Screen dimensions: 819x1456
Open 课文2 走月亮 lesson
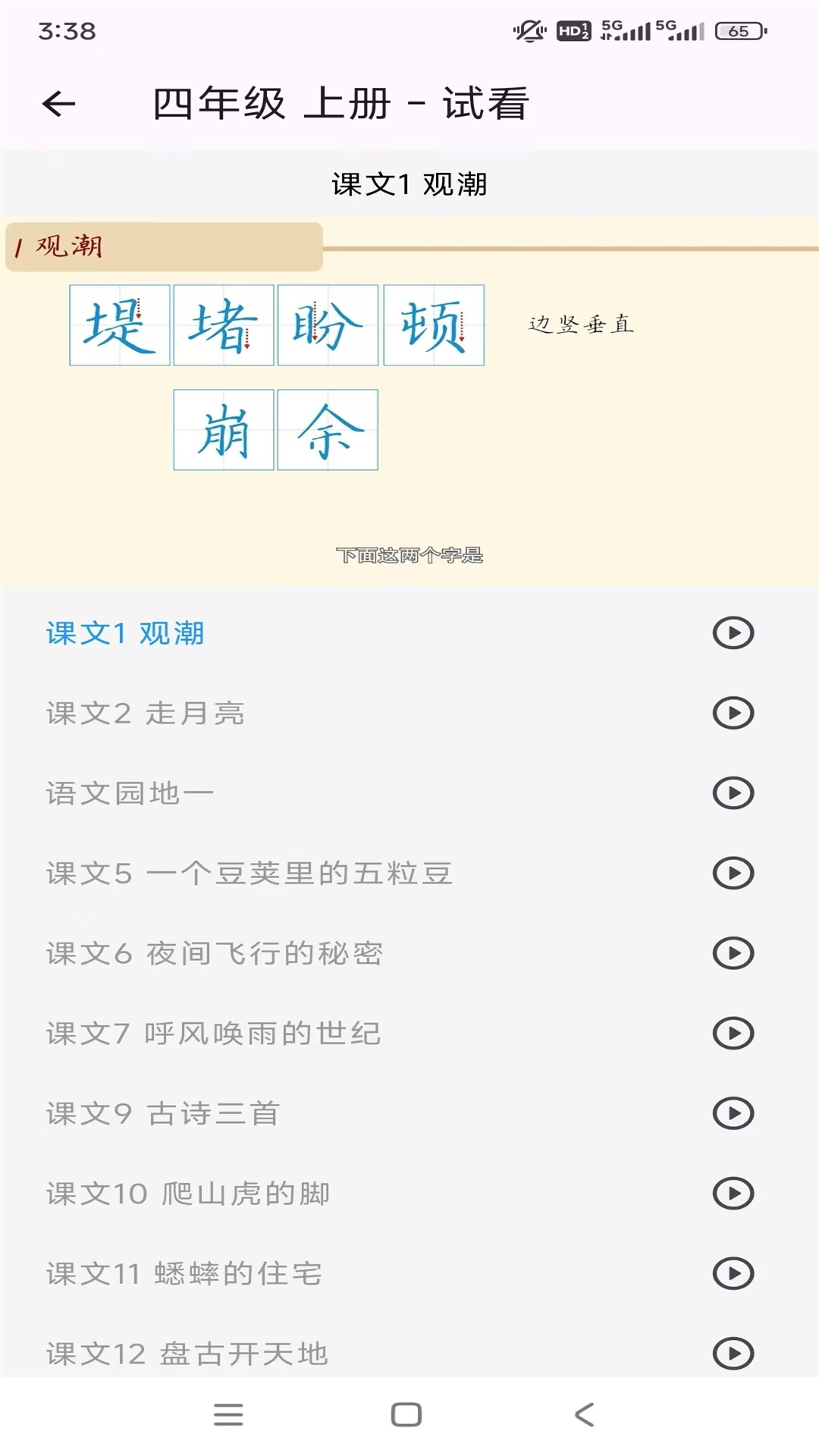[146, 714]
